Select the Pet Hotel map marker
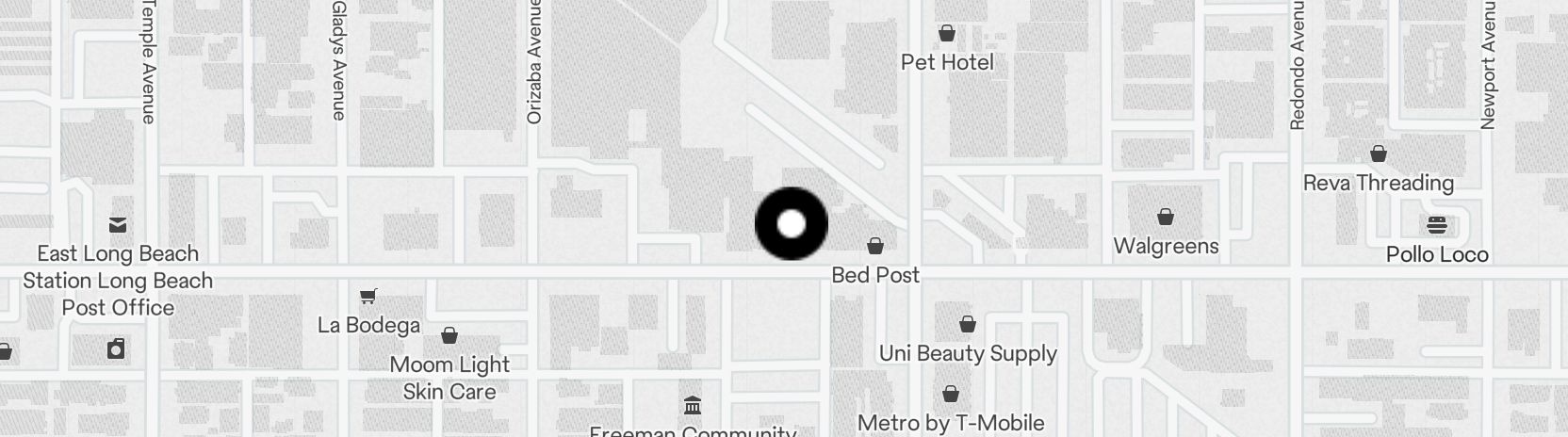 947,34
